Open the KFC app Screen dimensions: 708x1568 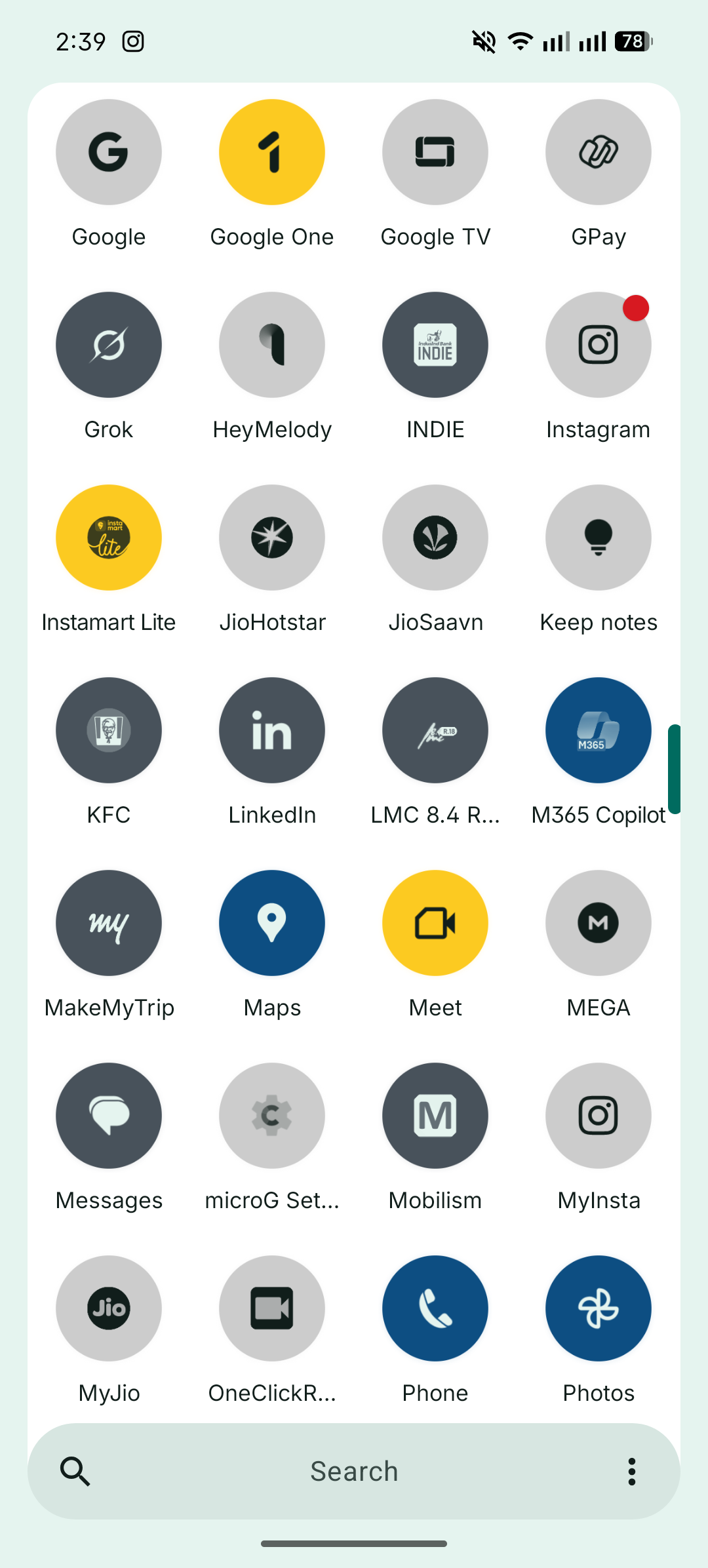click(109, 730)
